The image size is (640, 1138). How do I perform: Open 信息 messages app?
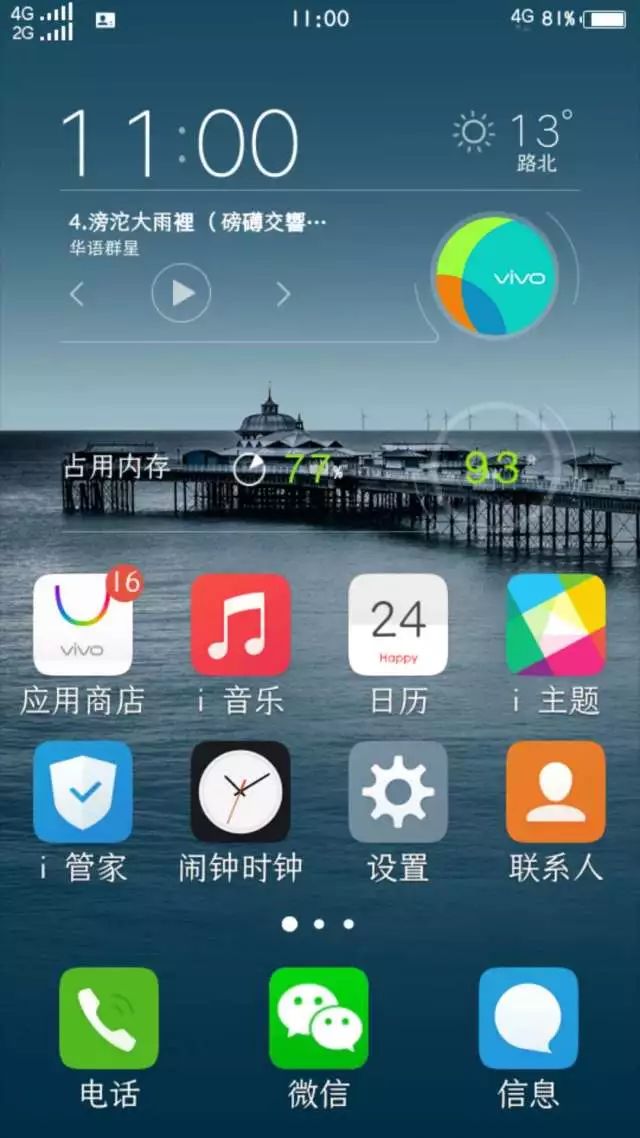point(528,1018)
